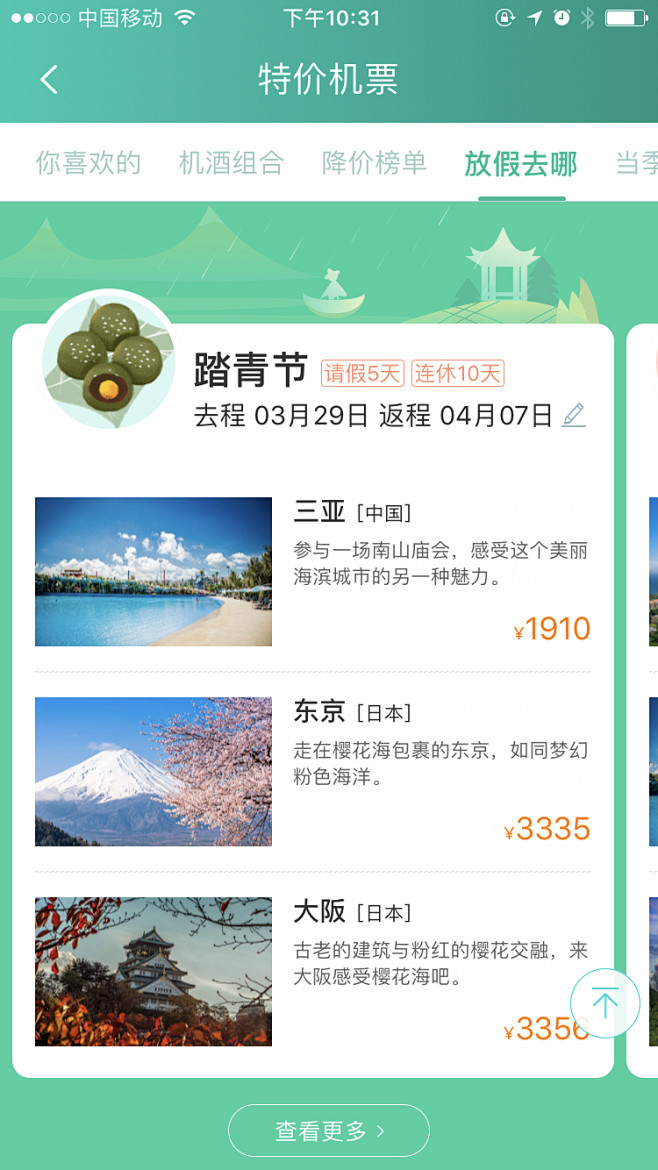This screenshot has width=658, height=1170.
Task: Select the 放假去哪 tab
Action: (521, 163)
